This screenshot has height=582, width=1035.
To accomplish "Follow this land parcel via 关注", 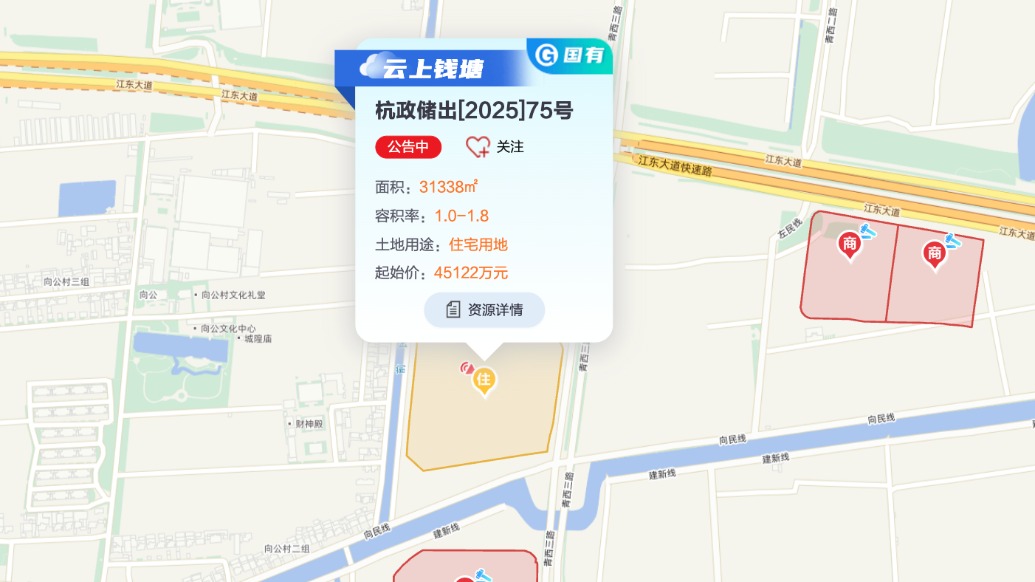I will click(495, 147).
